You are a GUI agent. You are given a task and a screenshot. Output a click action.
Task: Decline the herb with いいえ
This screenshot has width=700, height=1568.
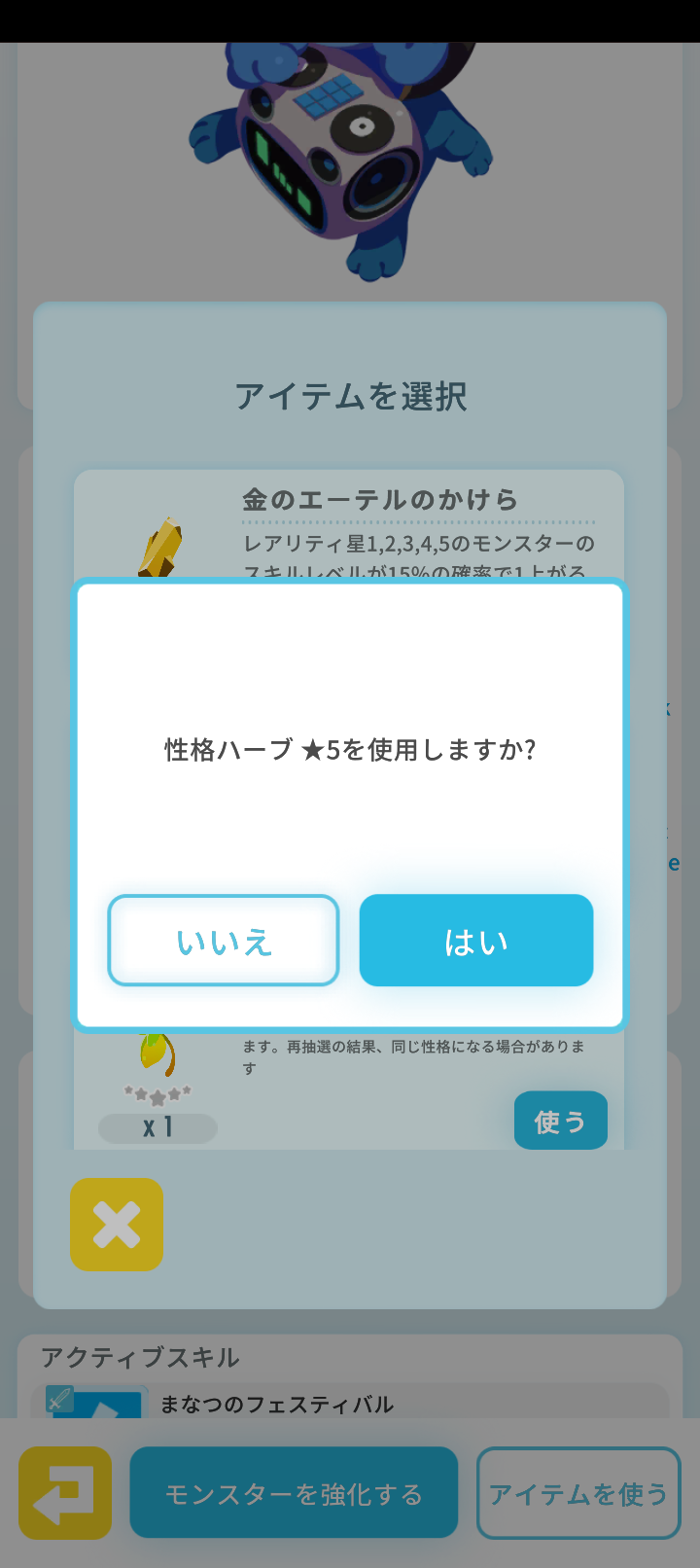point(223,940)
